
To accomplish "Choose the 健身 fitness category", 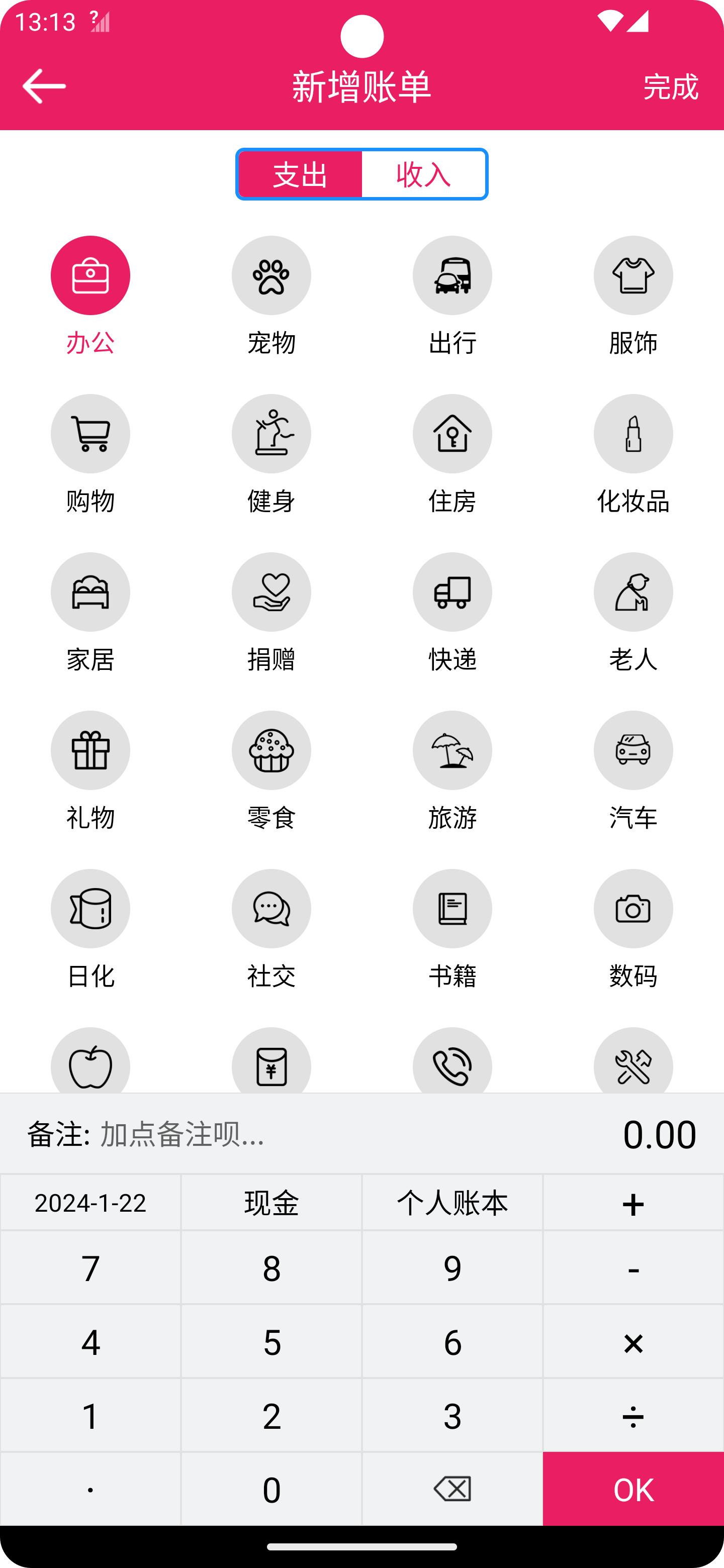I will tap(271, 434).
